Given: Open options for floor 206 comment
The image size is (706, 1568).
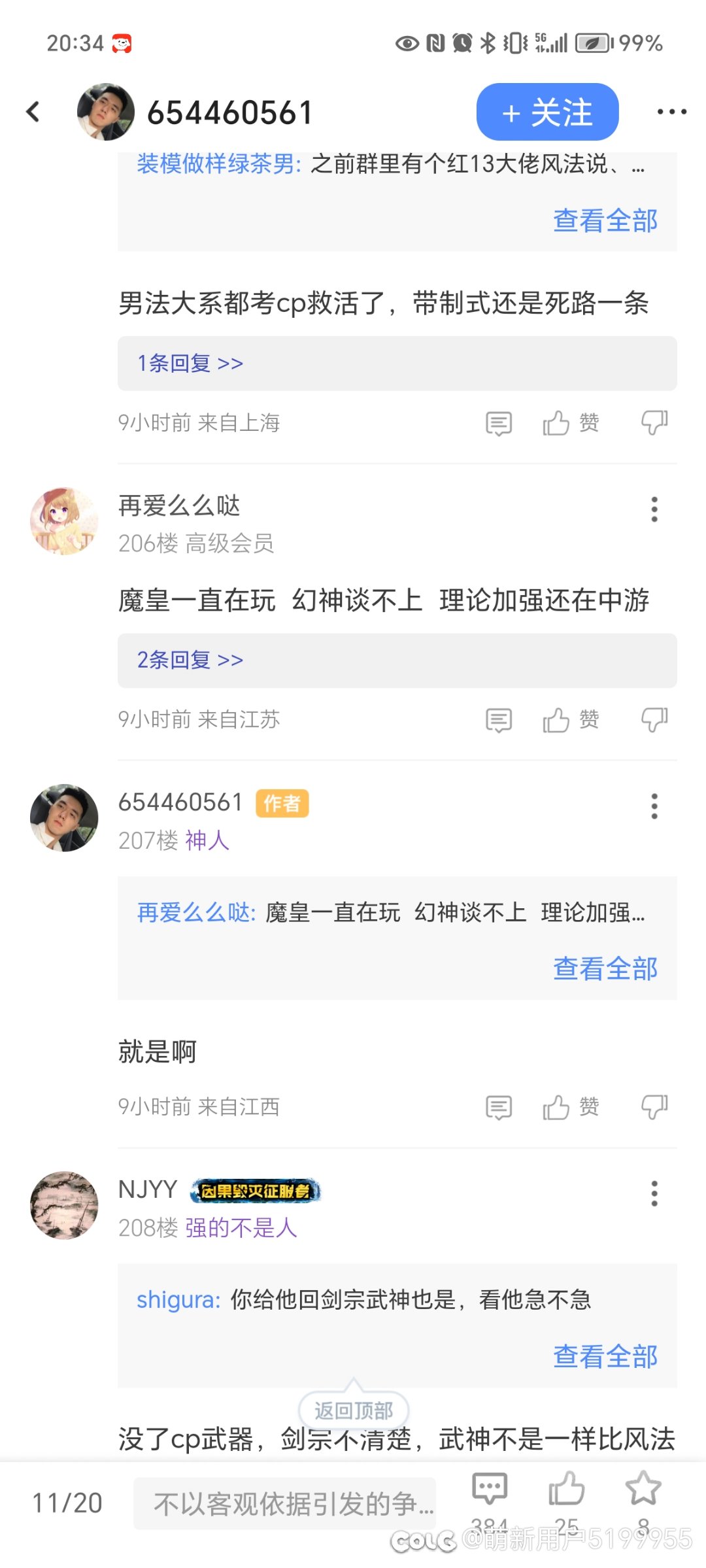Looking at the screenshot, I should [x=654, y=509].
